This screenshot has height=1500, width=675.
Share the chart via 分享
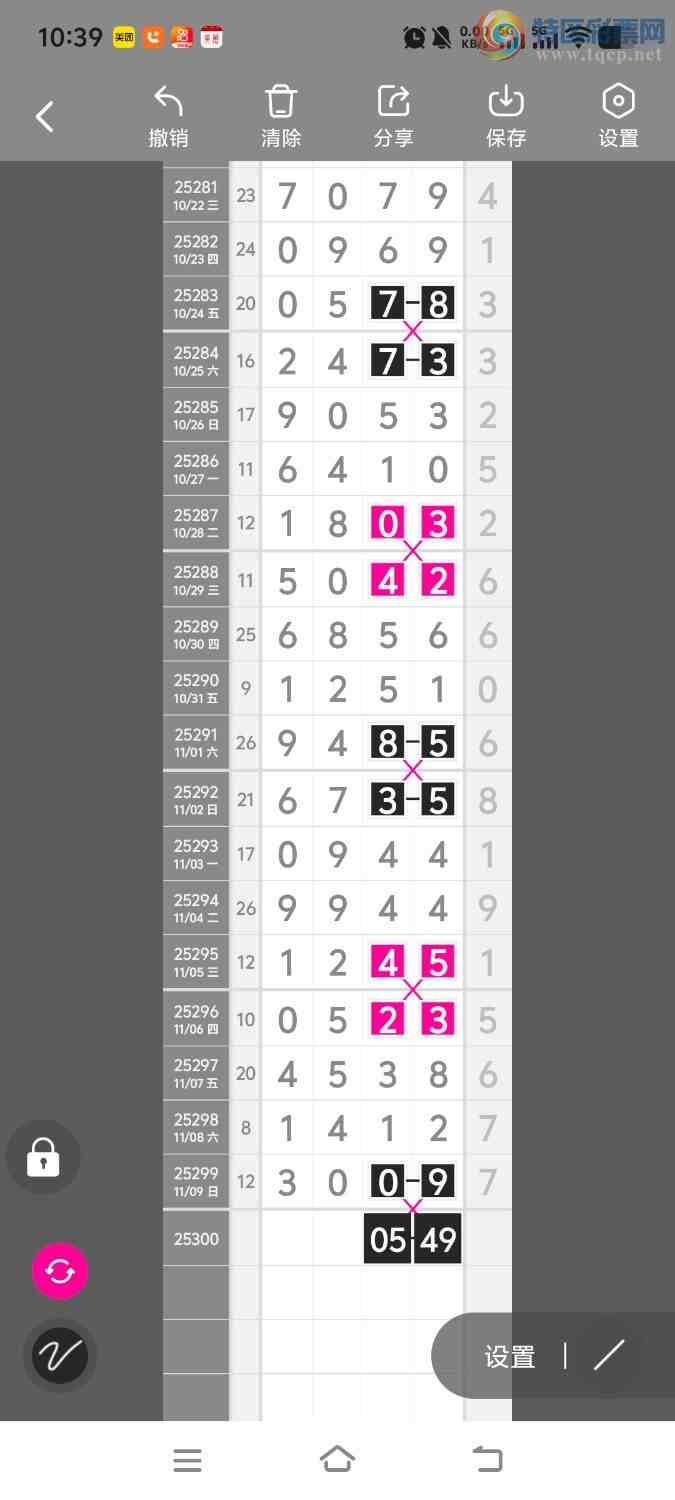pos(393,117)
